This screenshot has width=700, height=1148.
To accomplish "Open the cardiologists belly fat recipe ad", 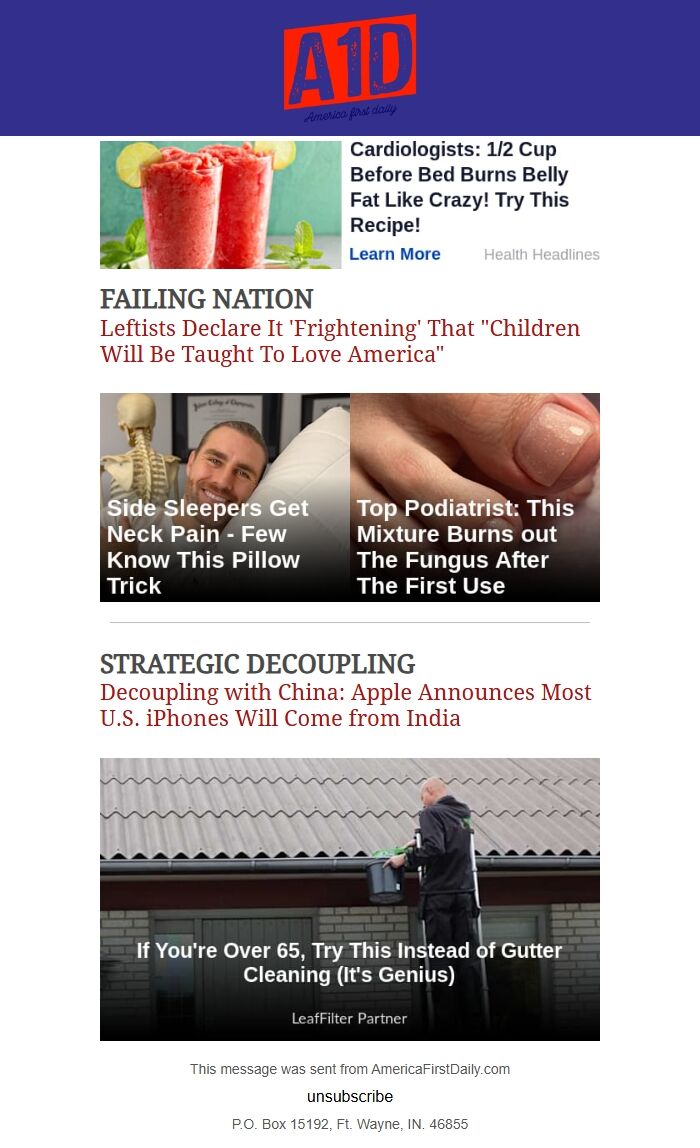I will [459, 187].
